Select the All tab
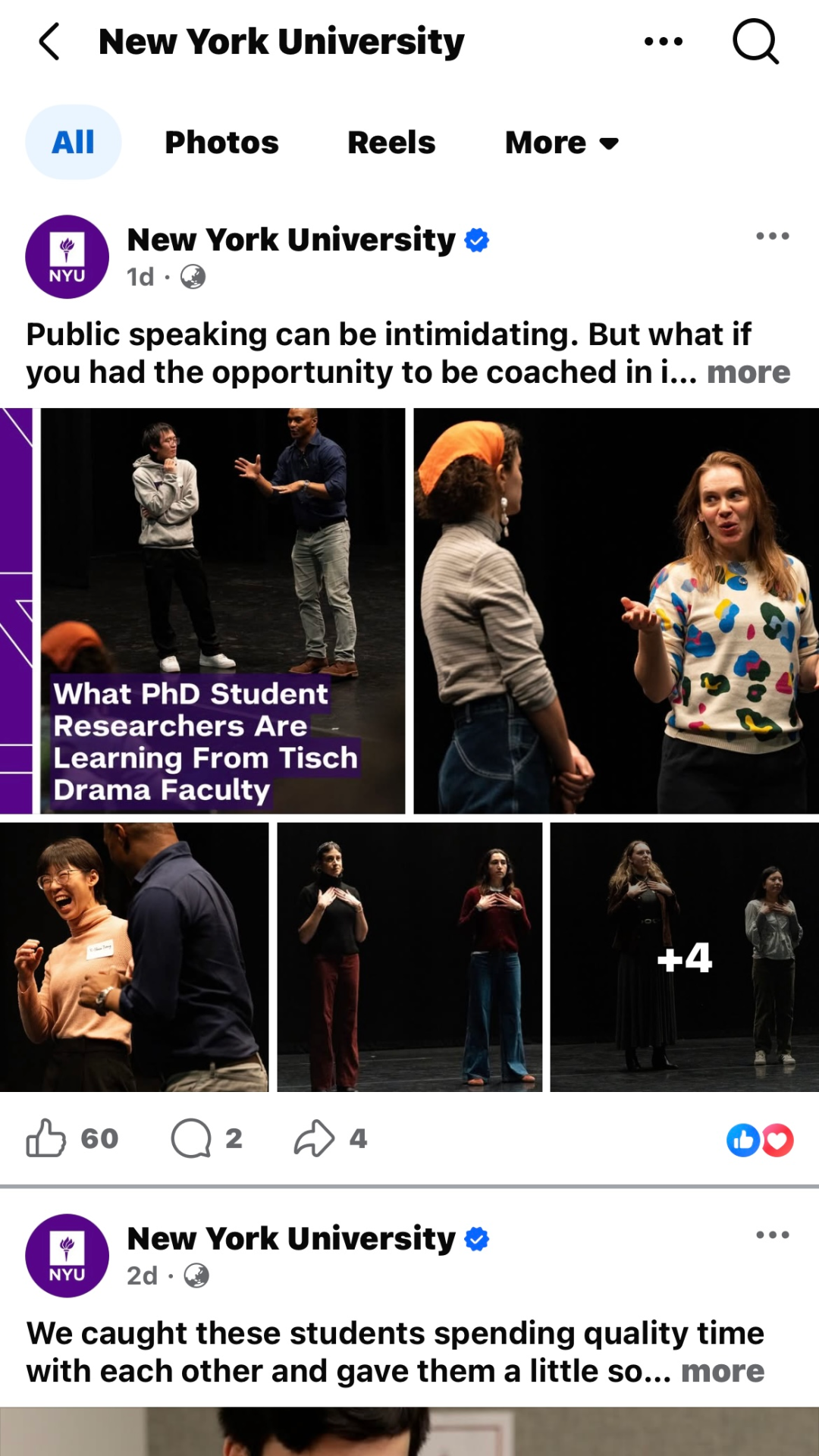The width and height of the screenshot is (819, 1456). coord(74,143)
